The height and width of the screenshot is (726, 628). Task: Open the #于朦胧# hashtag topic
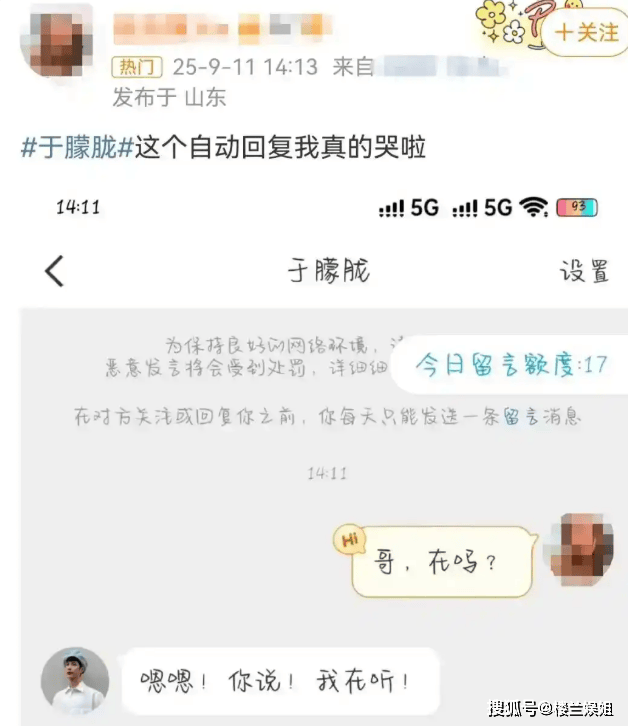pyautogui.click(x=77, y=148)
